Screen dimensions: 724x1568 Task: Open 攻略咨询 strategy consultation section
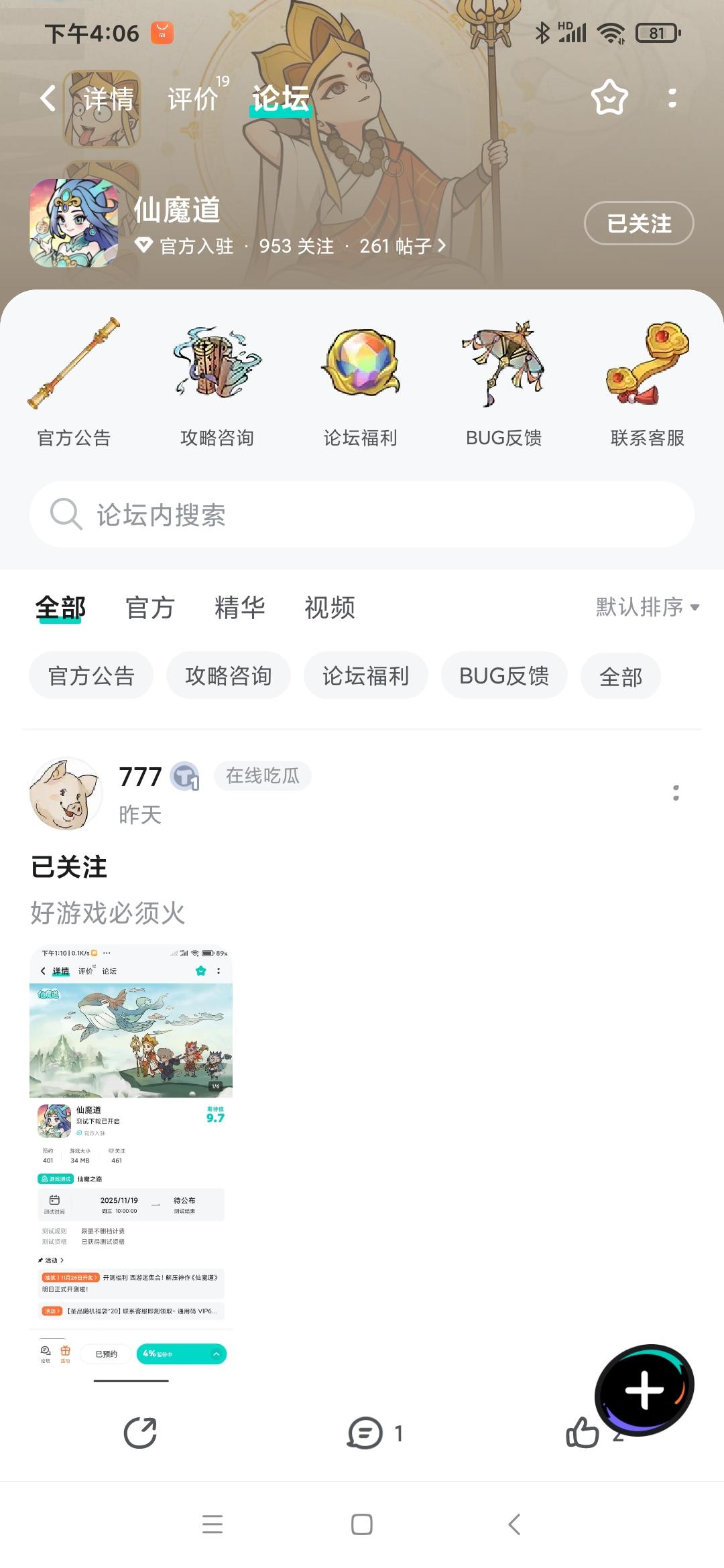click(x=217, y=382)
